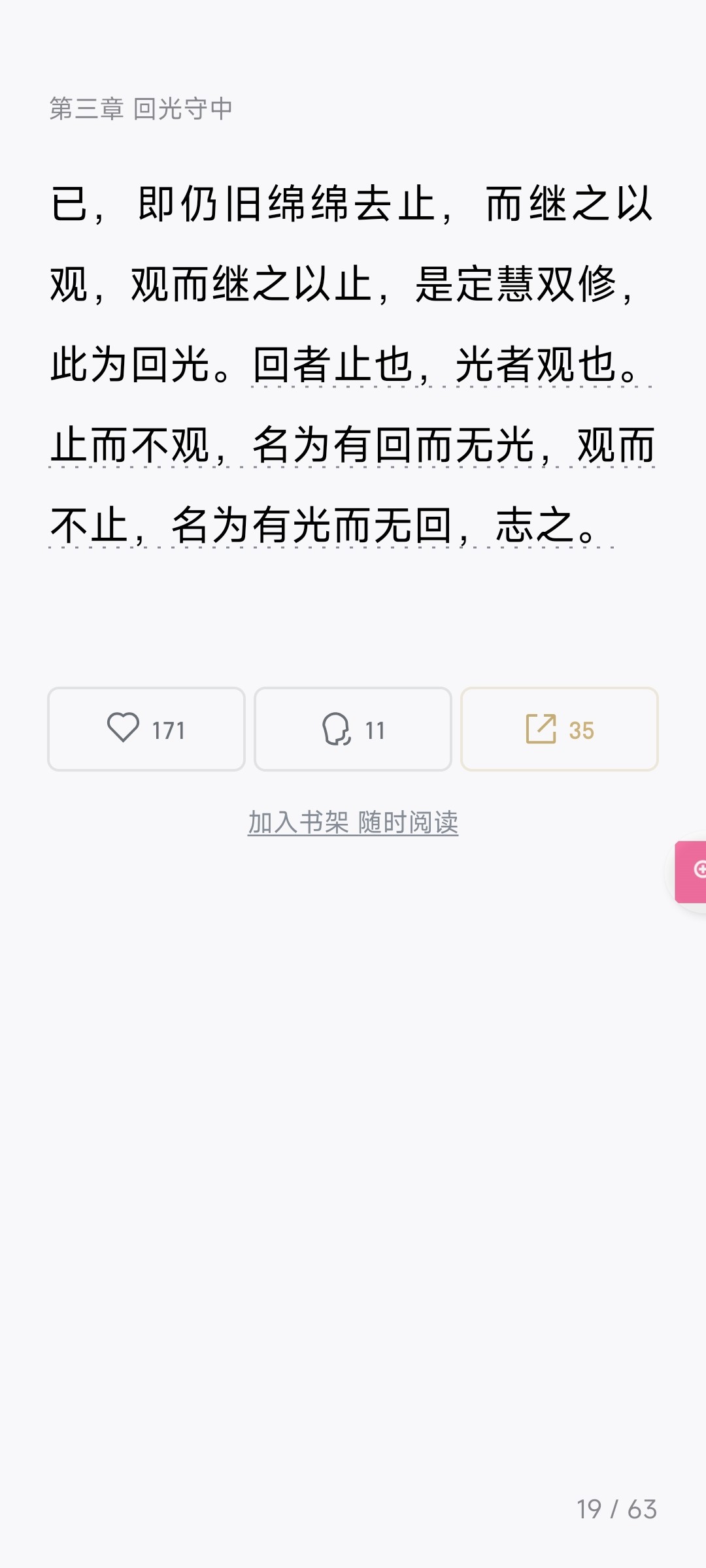Like this chapter with 171 likes

(x=146, y=729)
